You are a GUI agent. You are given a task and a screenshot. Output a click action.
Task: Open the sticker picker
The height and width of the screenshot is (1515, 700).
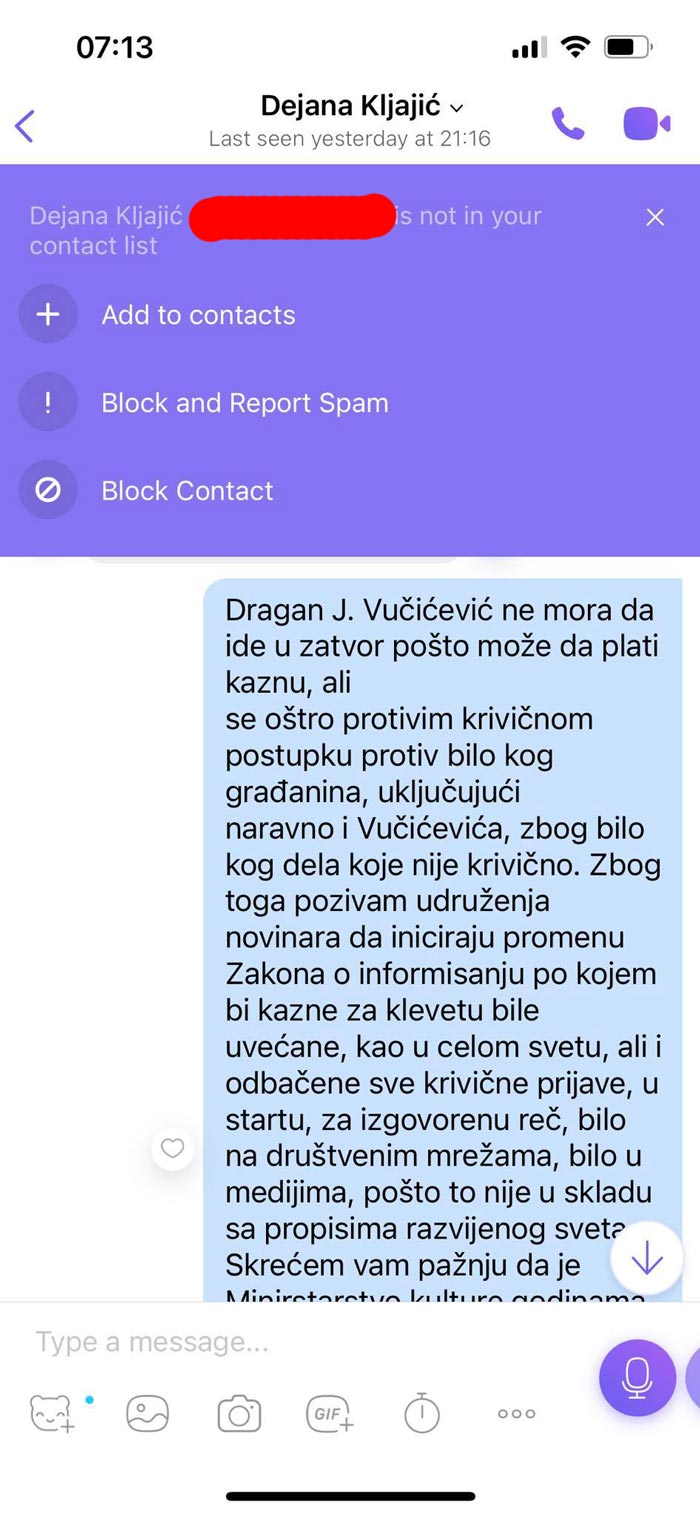(52, 1414)
